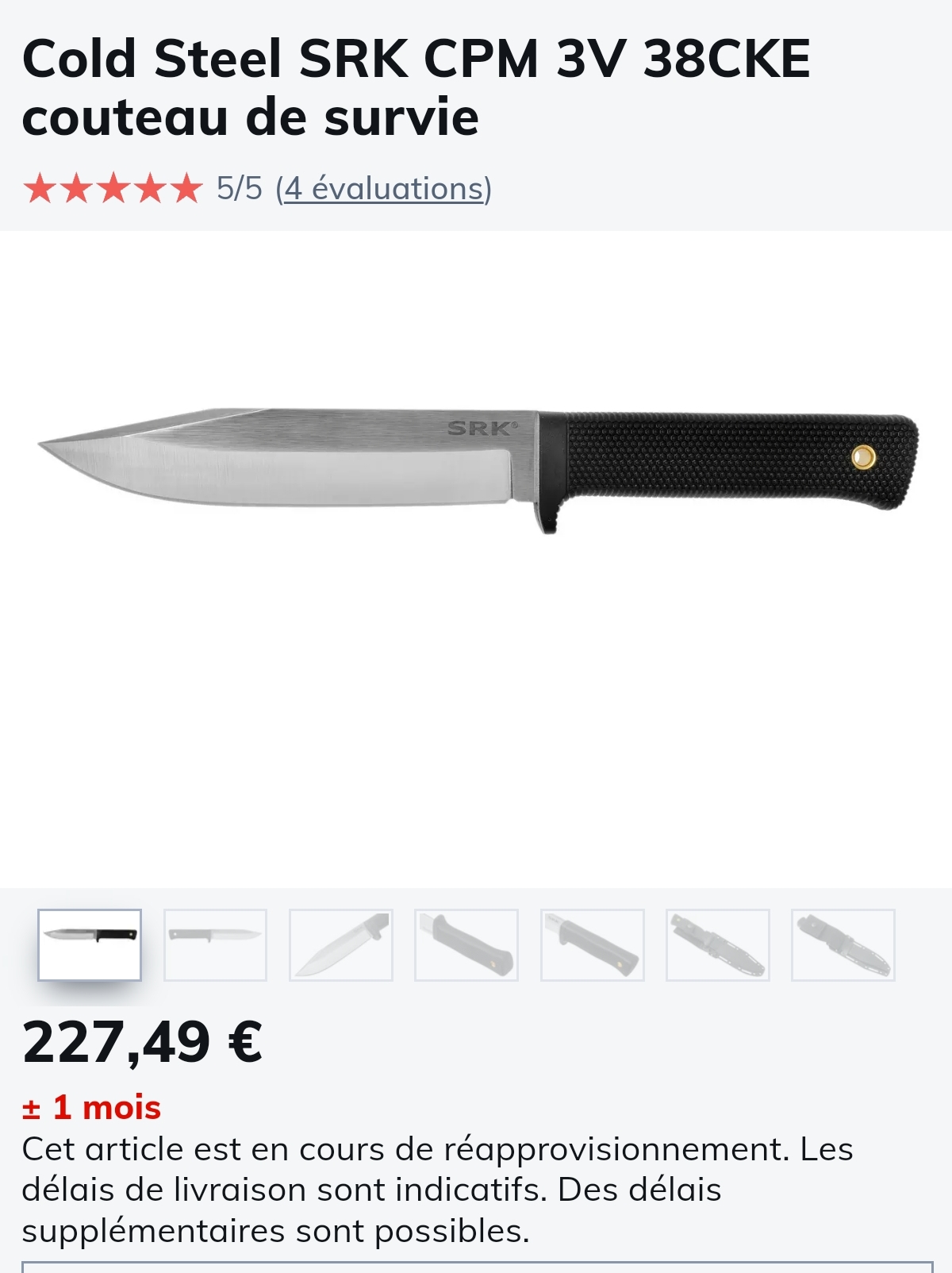Open the 4 évaluations reviews link
Viewport: 952px width, 1273px height.
pos(384,189)
